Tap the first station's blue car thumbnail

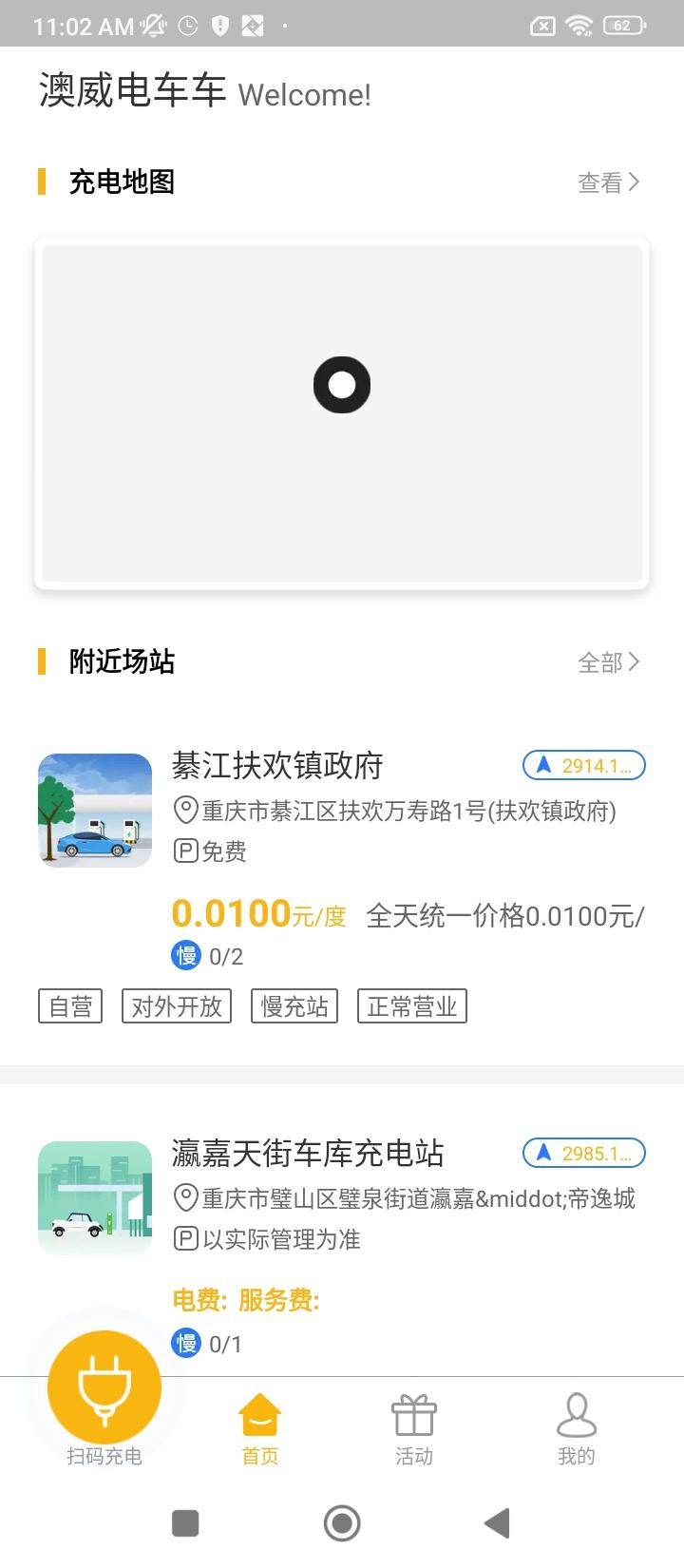click(94, 810)
